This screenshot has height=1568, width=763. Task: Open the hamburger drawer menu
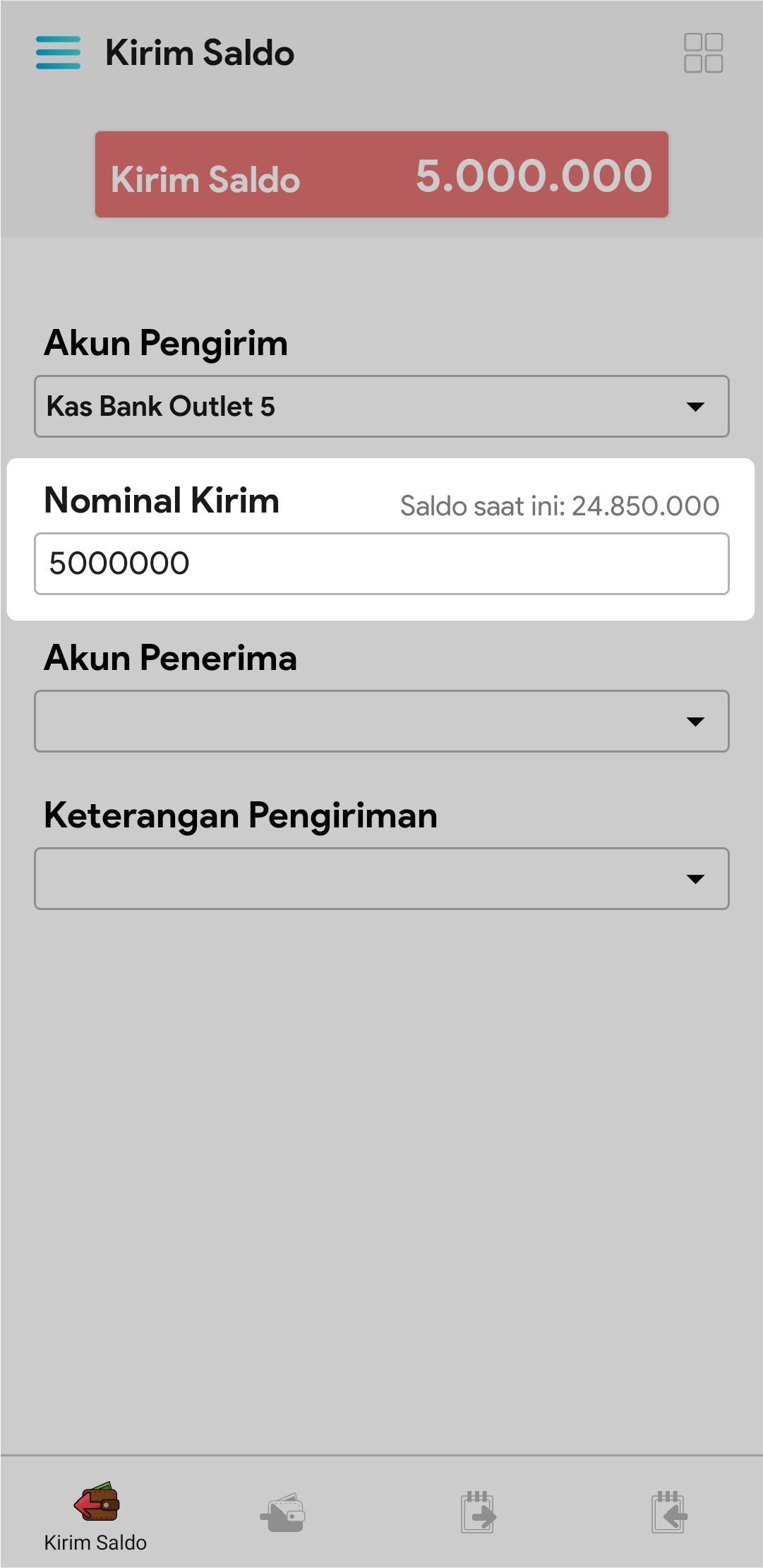point(58,53)
